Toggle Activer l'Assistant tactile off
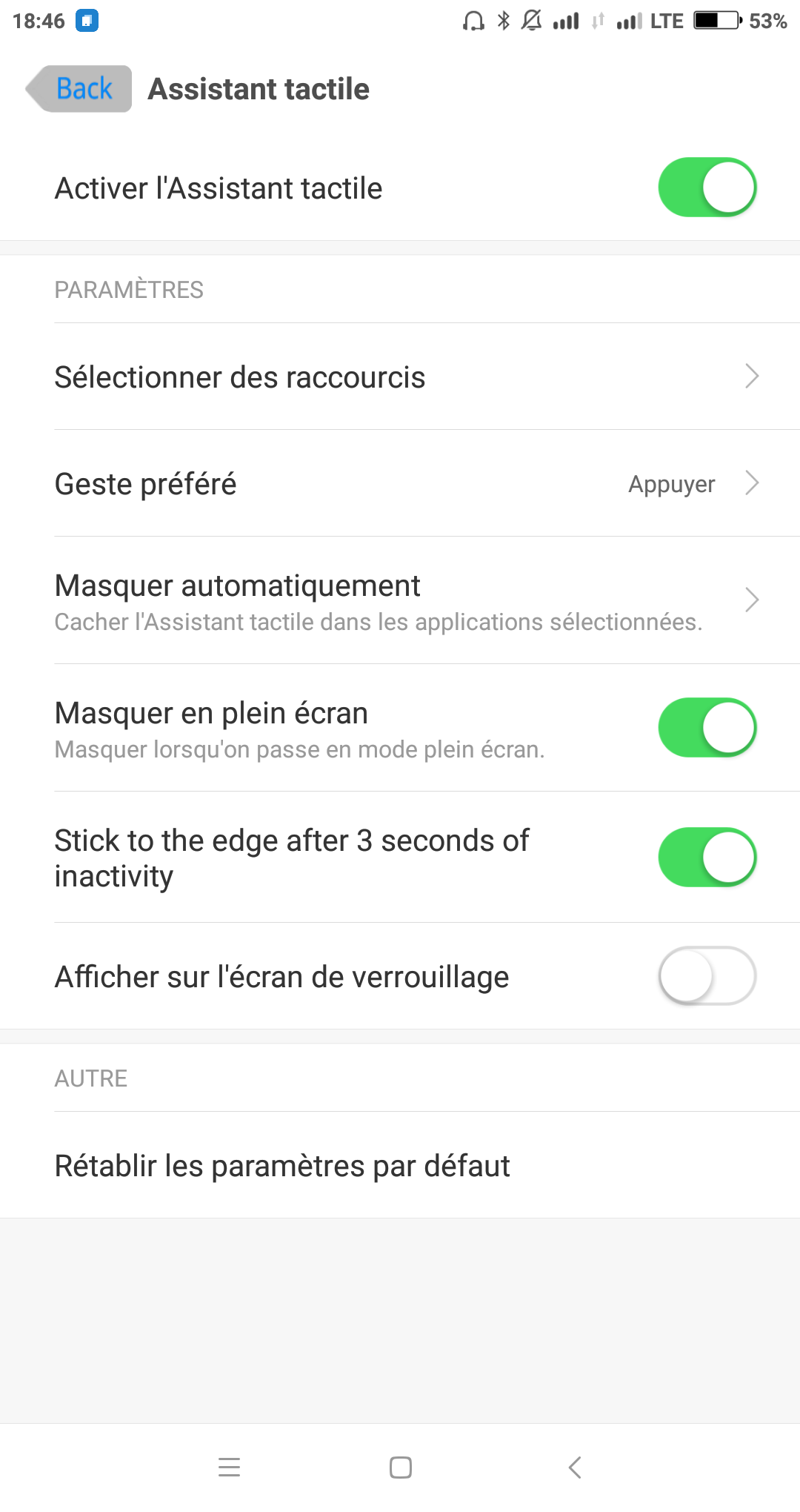 tap(707, 188)
